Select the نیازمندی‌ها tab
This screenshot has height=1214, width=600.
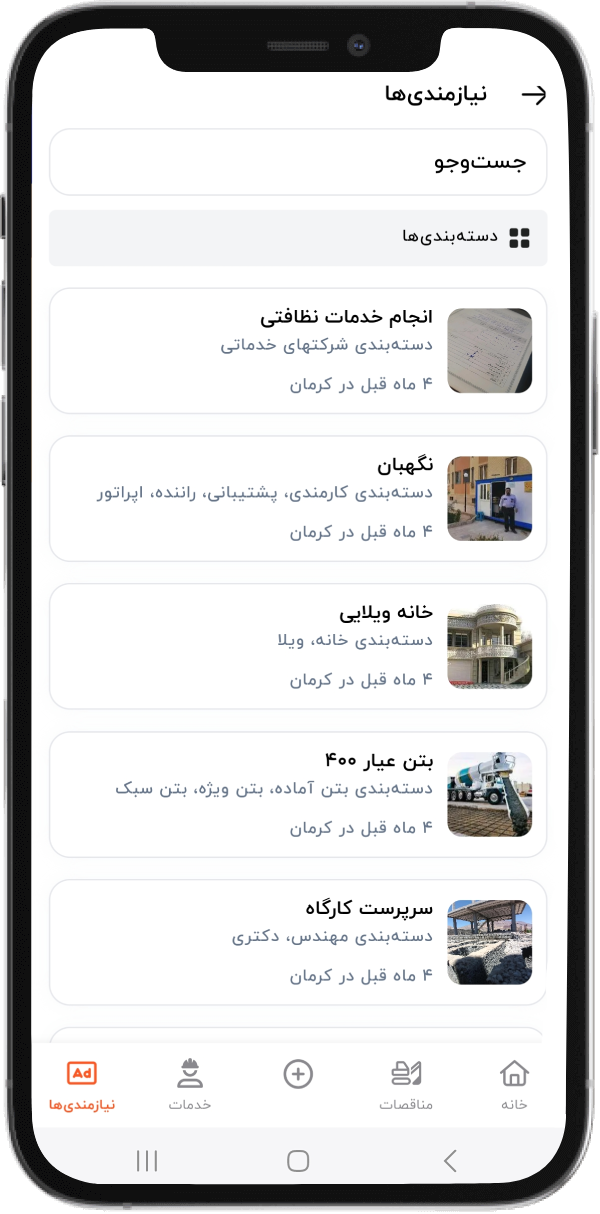[82, 1085]
